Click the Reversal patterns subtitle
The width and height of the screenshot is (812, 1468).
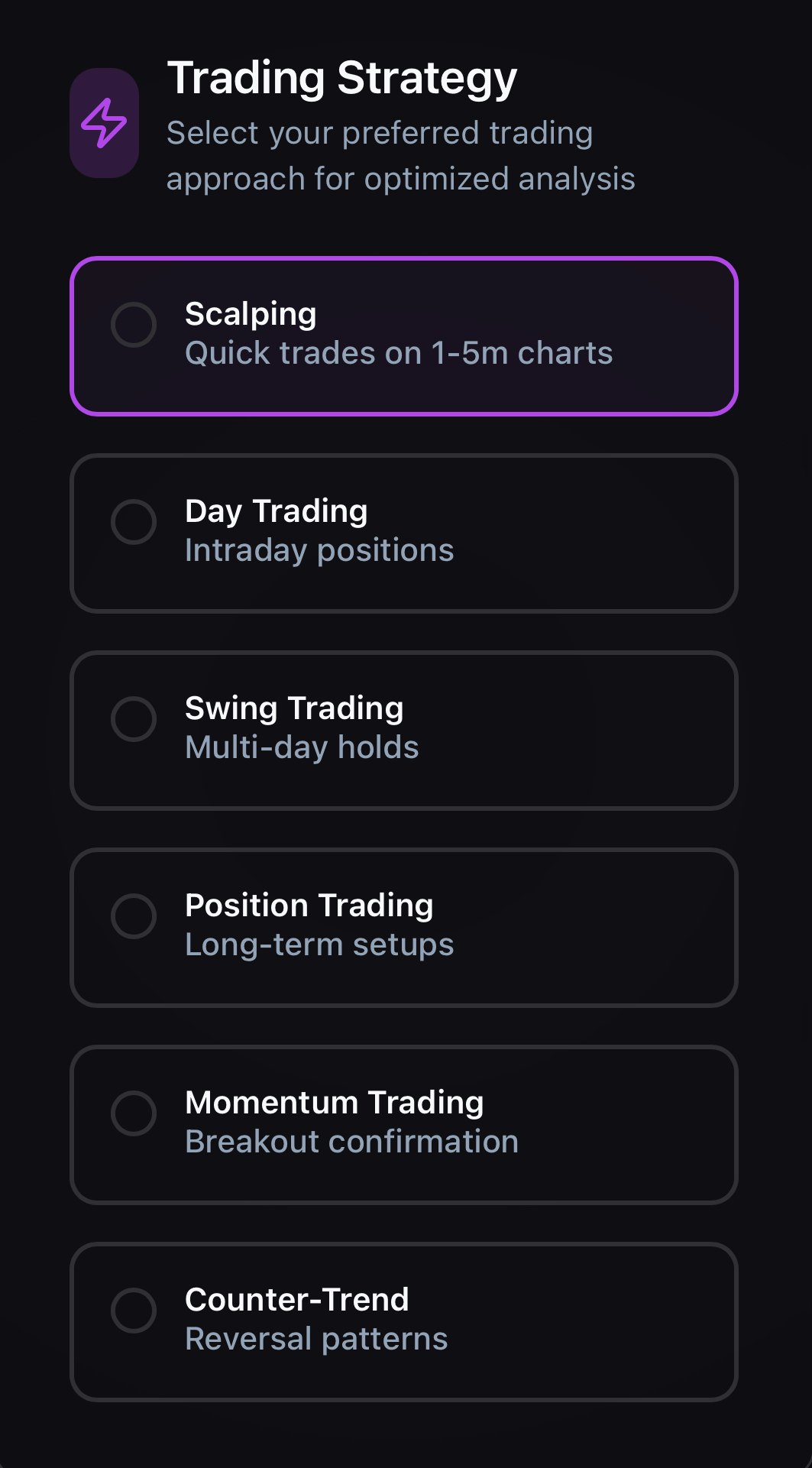click(x=316, y=1340)
